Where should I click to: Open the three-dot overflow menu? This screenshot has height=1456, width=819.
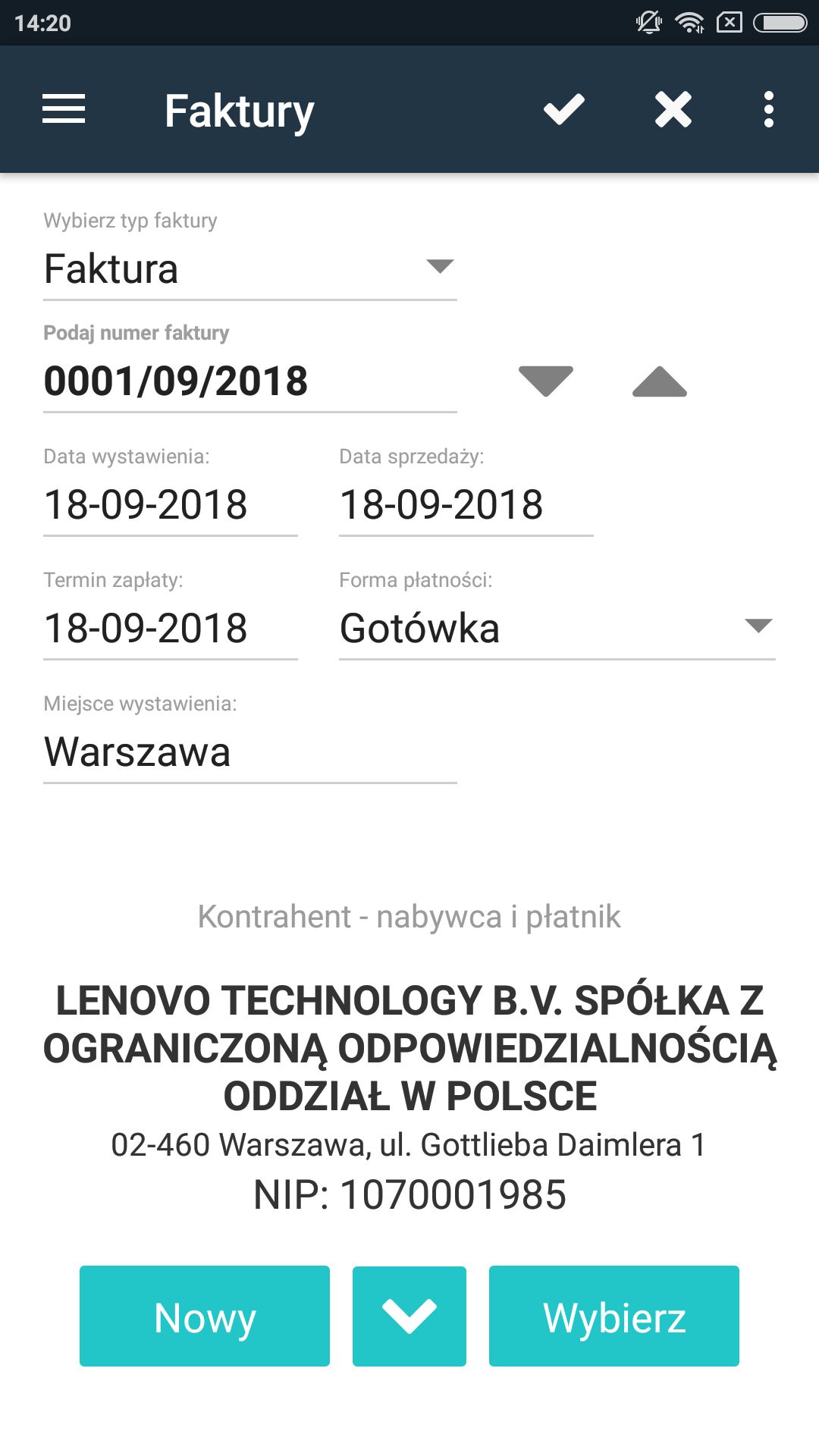tap(769, 109)
